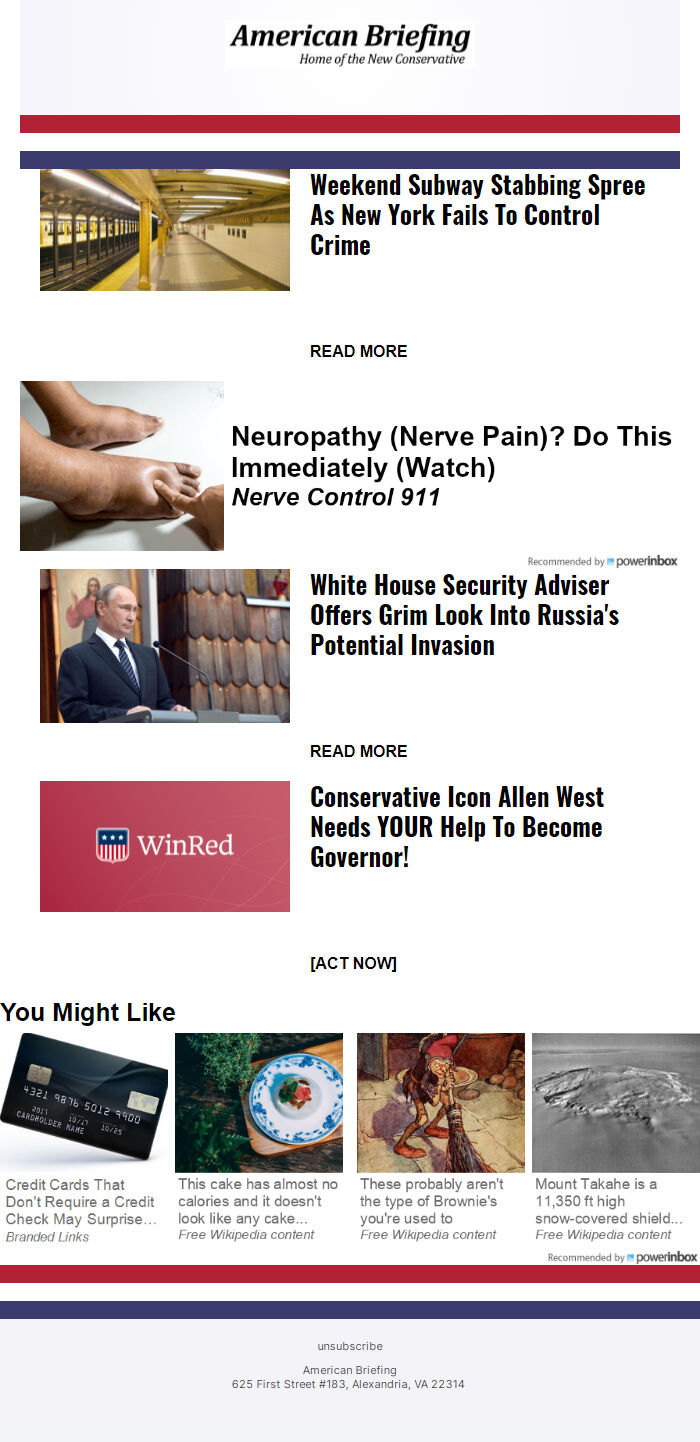Tap the subway station photo

165,230
